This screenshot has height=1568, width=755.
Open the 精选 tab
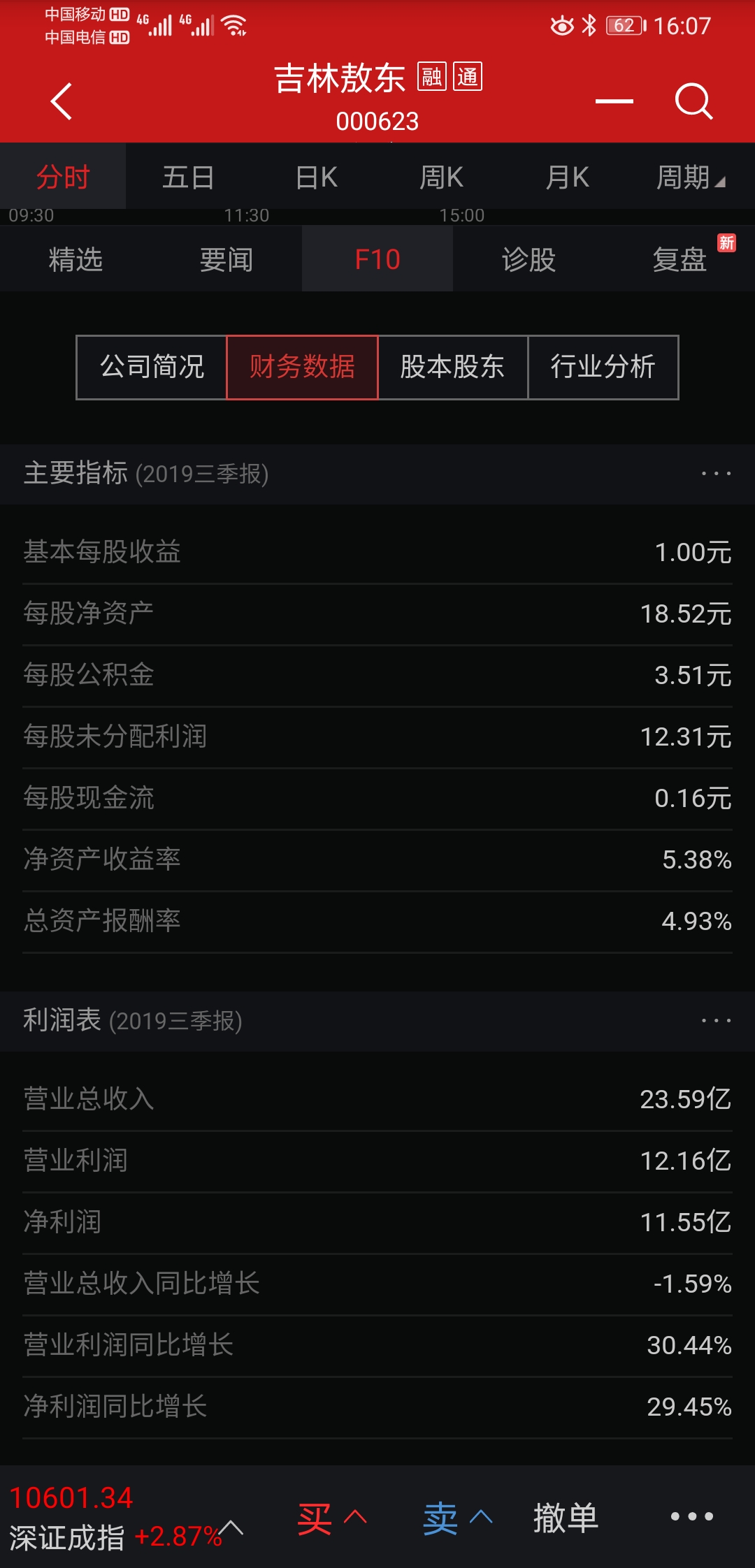tap(75, 260)
